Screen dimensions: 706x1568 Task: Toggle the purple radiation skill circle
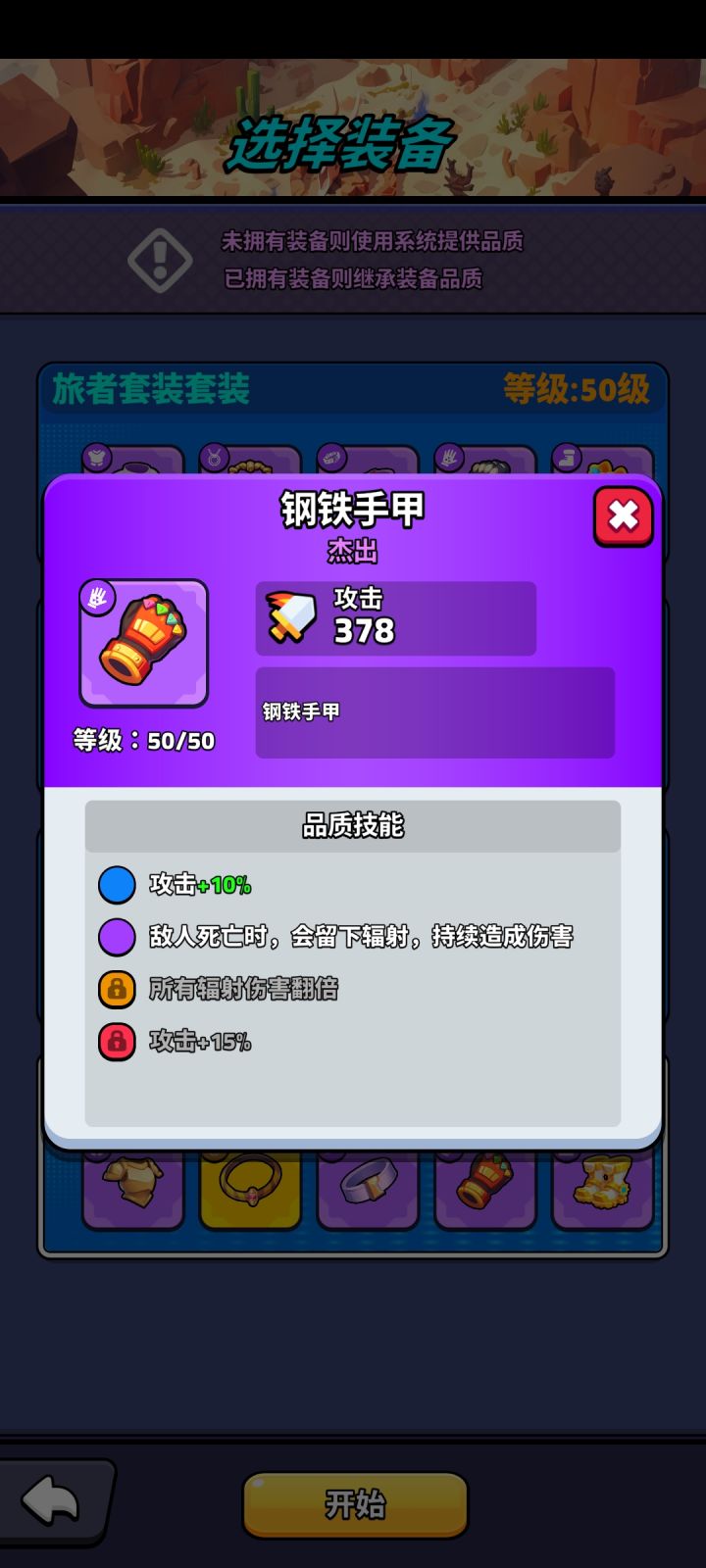117,938
